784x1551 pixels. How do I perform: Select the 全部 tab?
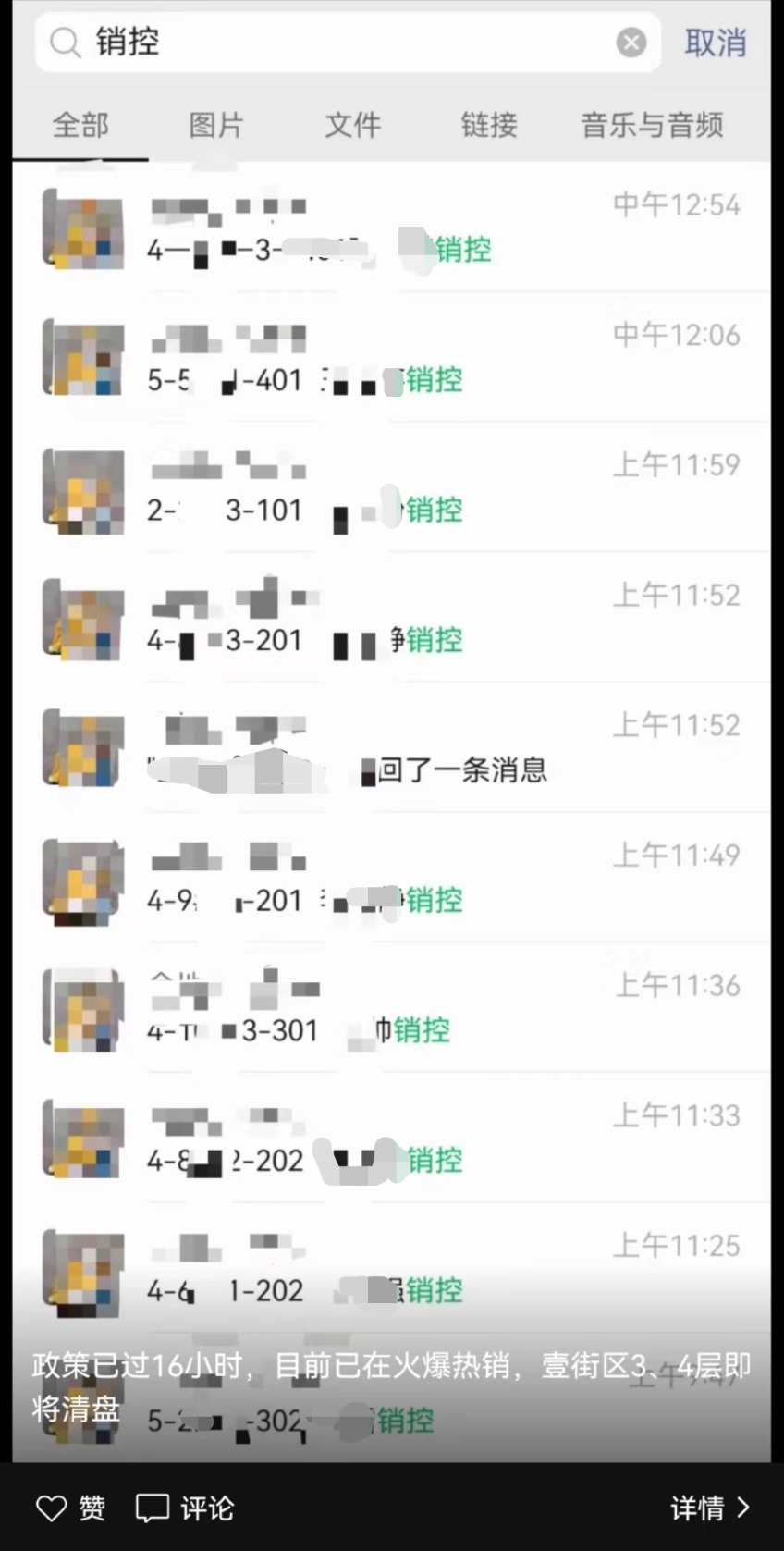[x=81, y=126]
